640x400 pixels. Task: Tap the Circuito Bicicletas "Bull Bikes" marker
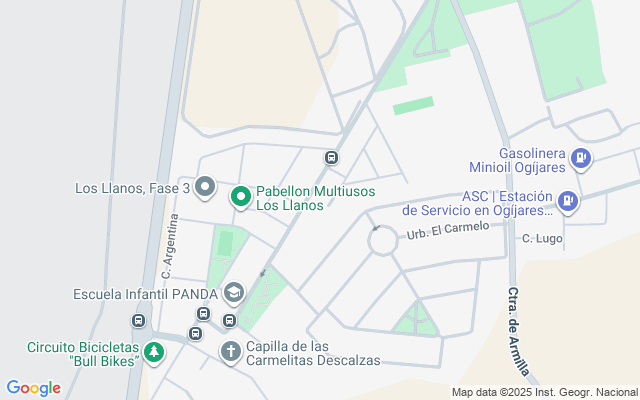pyautogui.click(x=153, y=352)
